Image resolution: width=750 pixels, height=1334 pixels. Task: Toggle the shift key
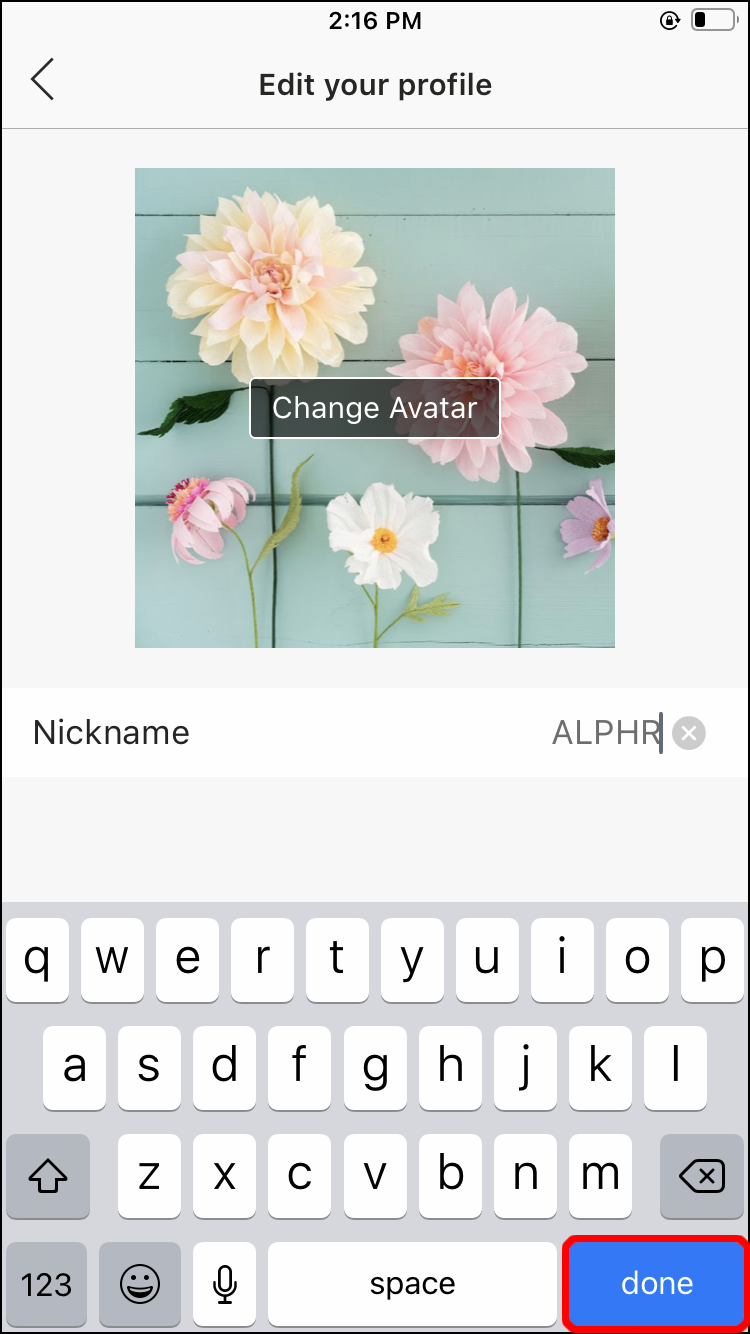tap(47, 1177)
